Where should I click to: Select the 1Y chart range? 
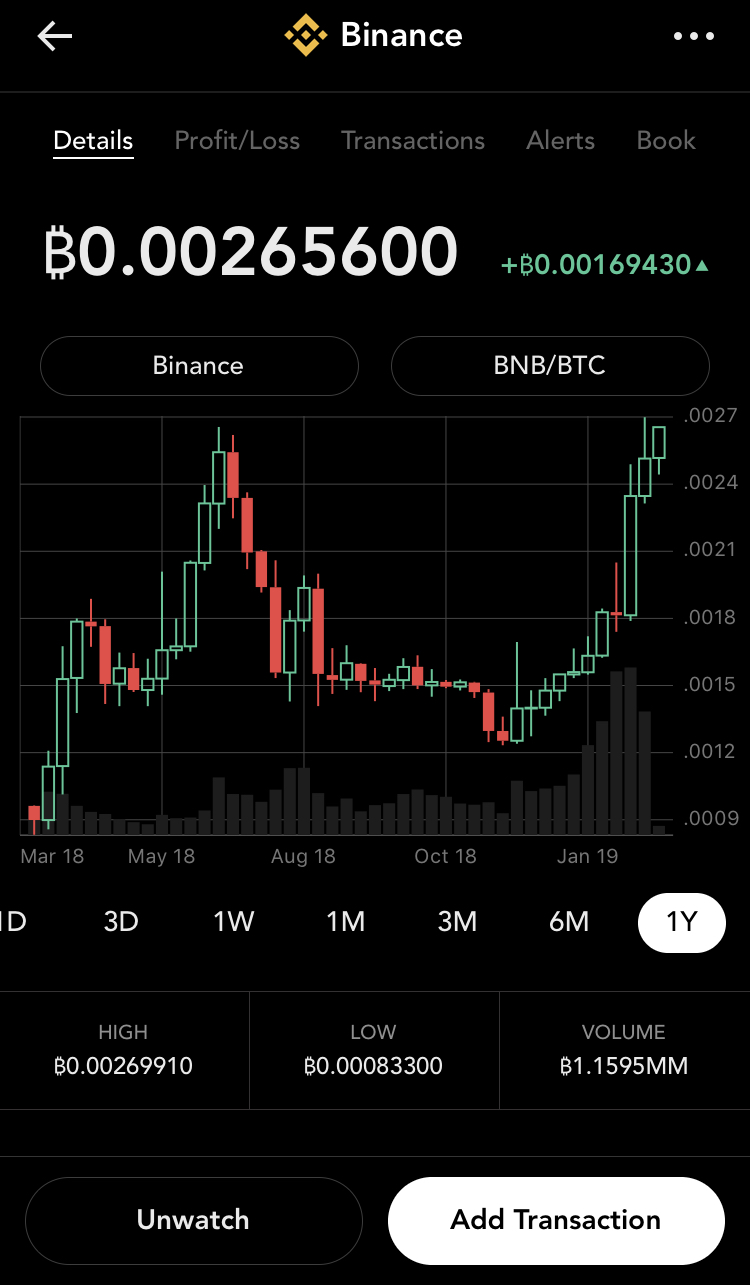pyautogui.click(x=682, y=922)
